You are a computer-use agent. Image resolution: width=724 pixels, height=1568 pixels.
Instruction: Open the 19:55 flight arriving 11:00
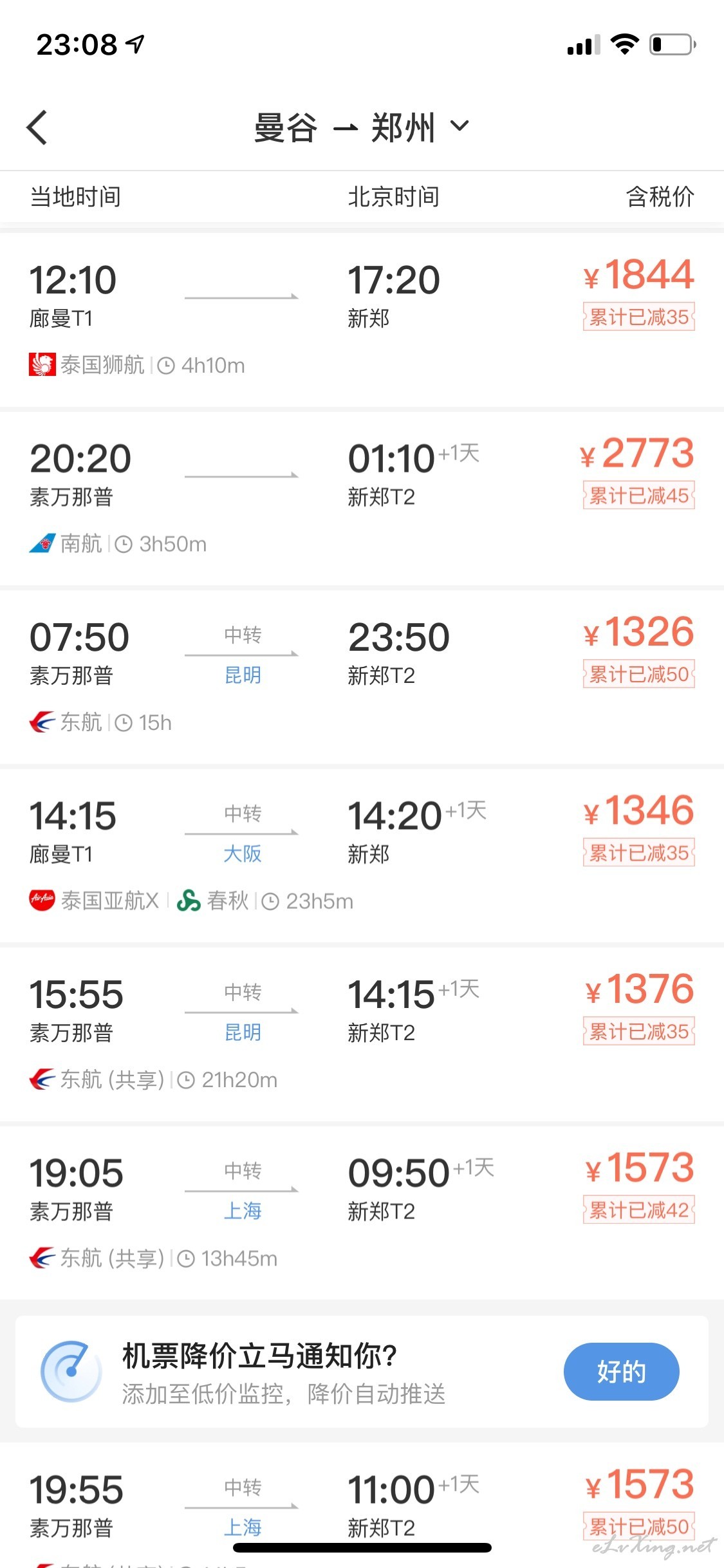point(362,1506)
